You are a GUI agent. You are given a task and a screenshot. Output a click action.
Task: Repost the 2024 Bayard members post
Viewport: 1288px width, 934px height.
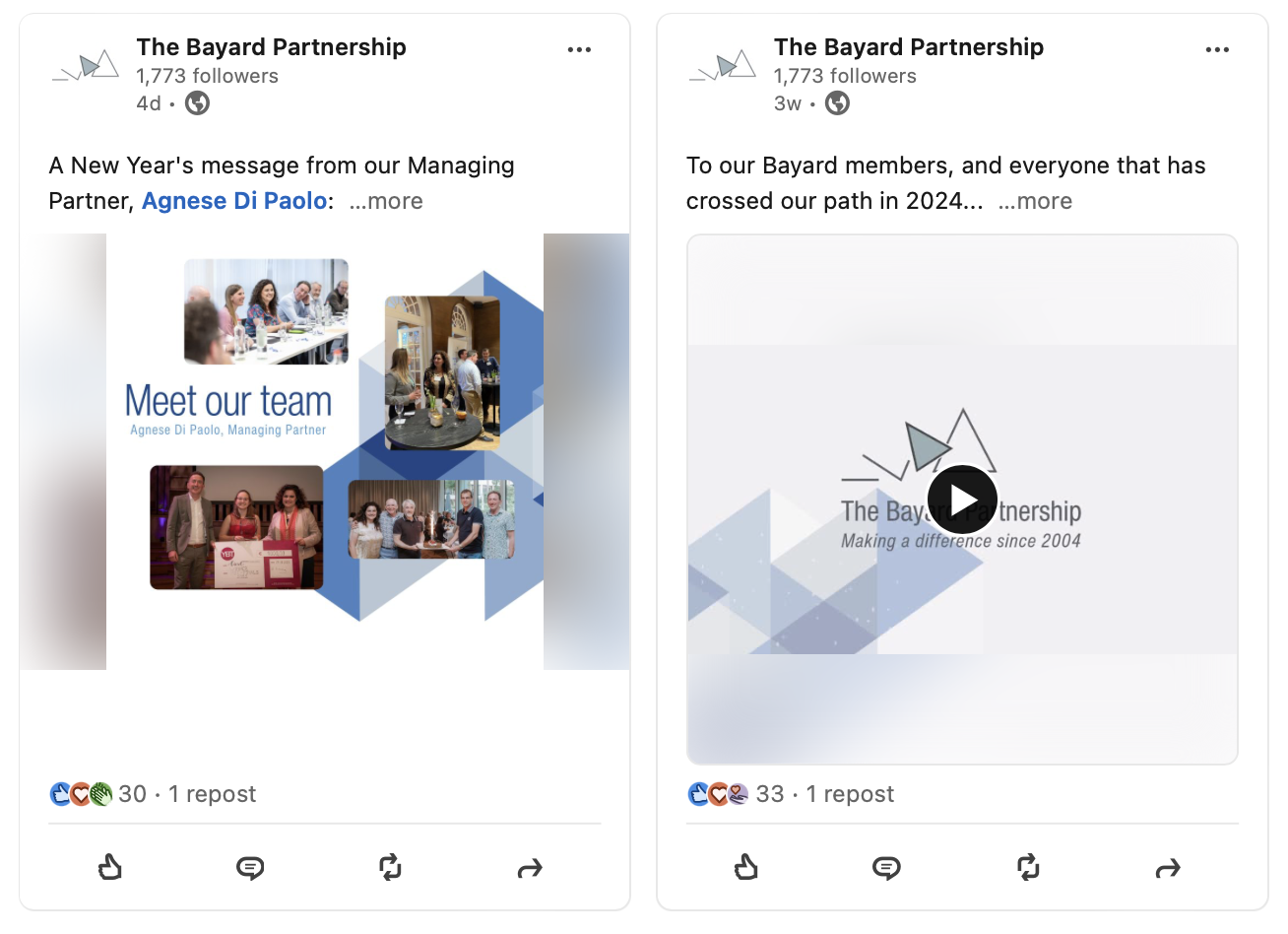click(1028, 867)
